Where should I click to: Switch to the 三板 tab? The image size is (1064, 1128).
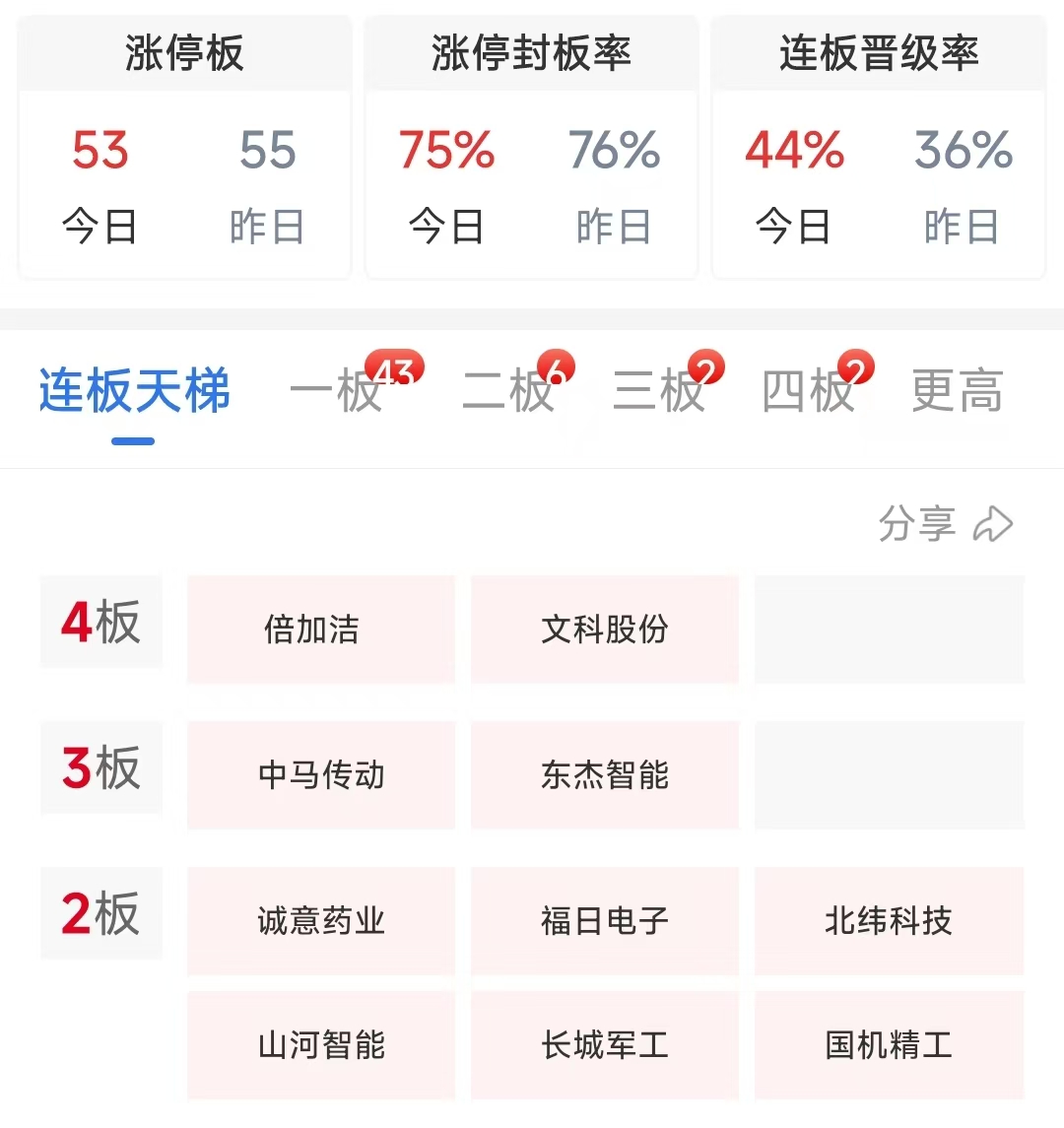tap(660, 391)
